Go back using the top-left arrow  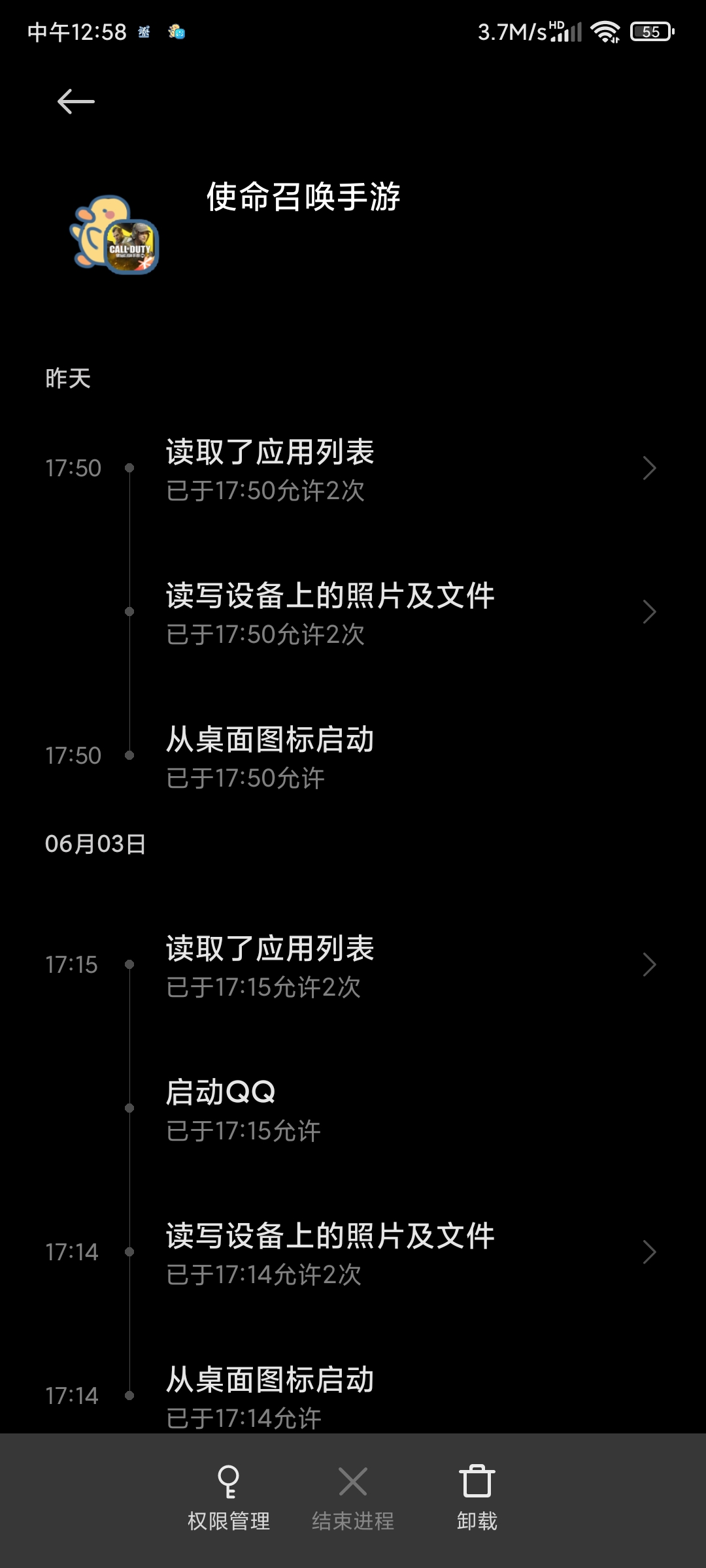tap(76, 102)
